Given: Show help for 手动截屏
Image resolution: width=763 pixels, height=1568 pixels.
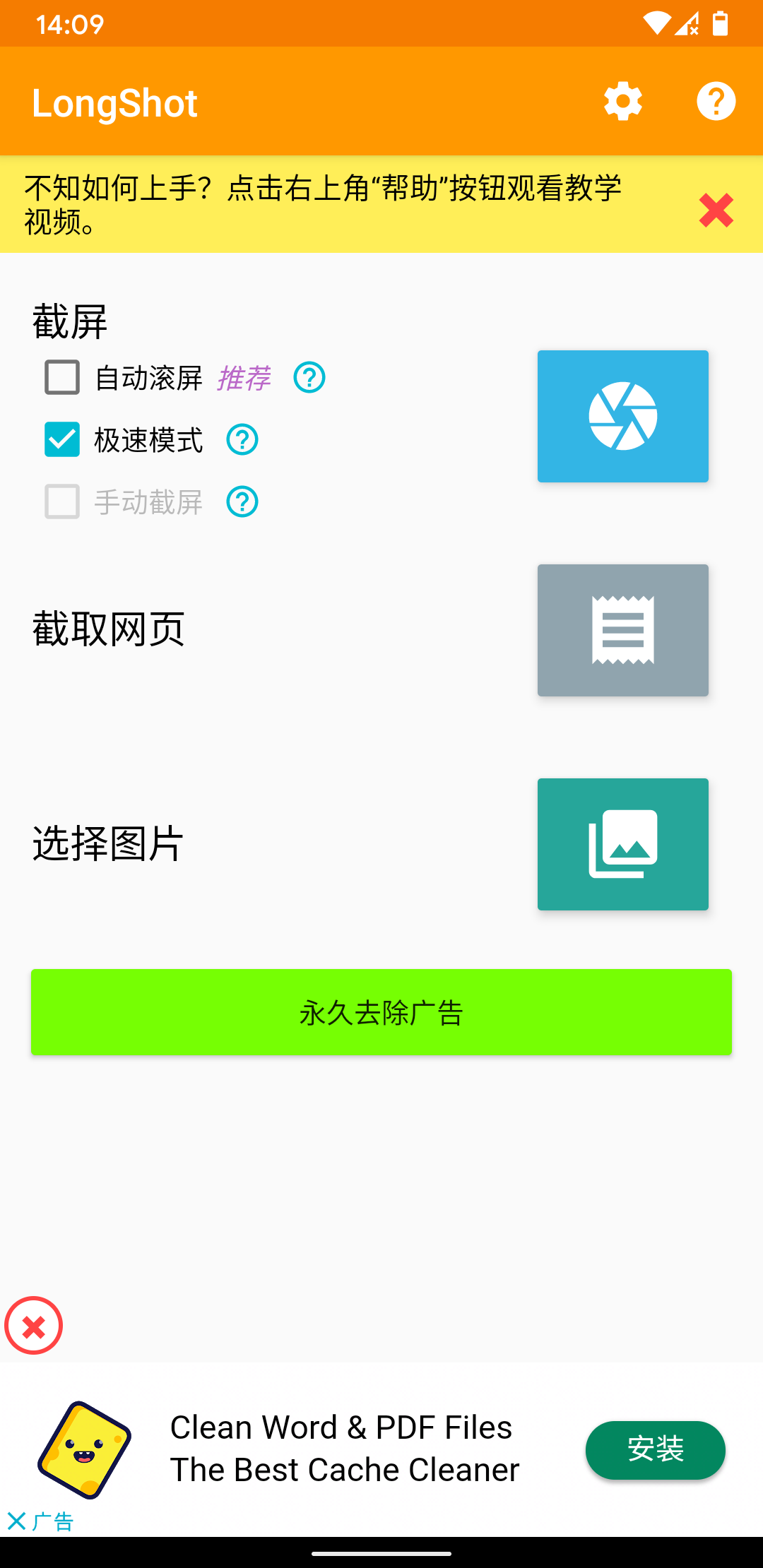Looking at the screenshot, I should click(x=242, y=501).
